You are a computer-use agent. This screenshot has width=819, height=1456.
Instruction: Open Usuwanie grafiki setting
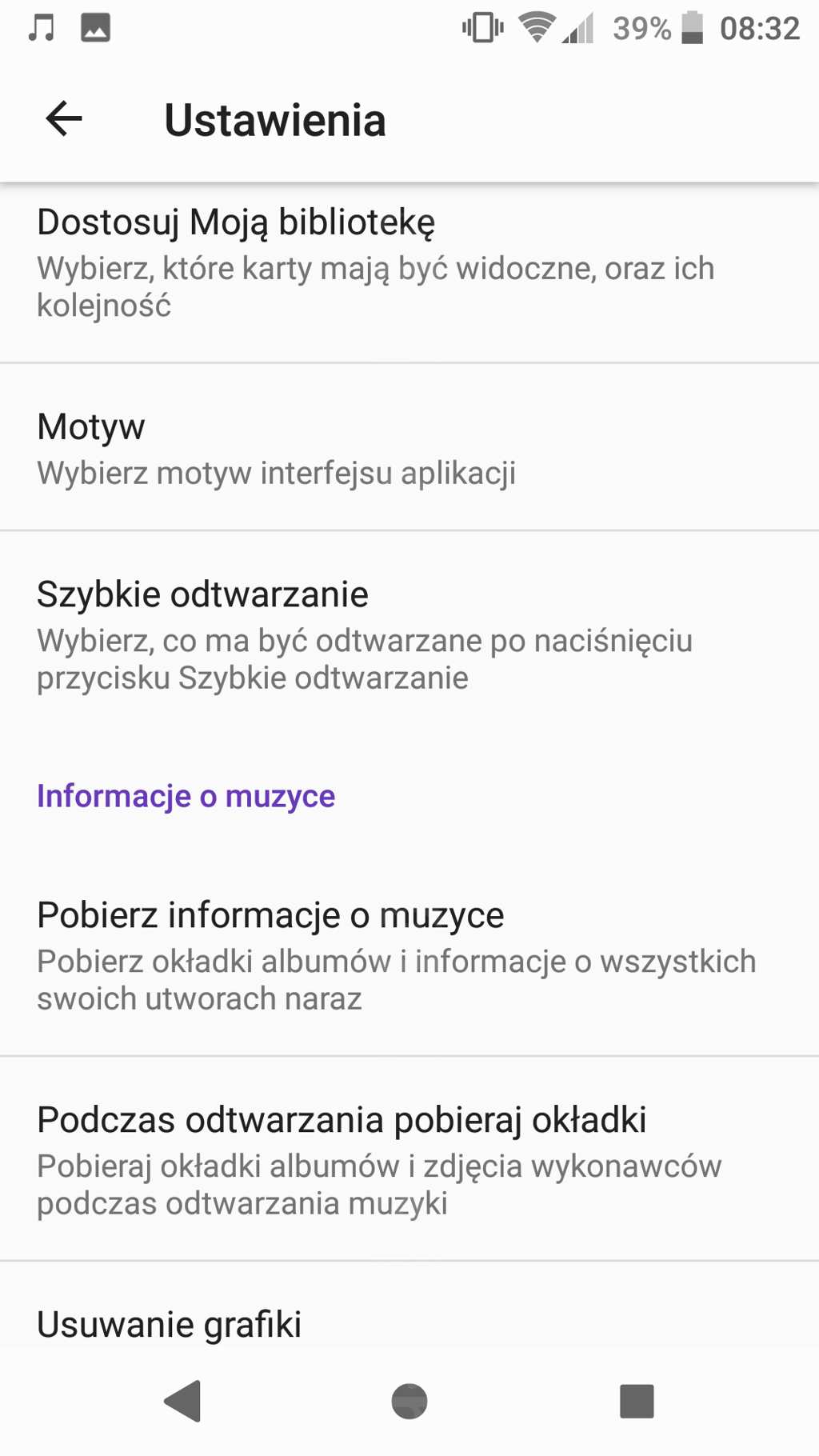(408, 1324)
